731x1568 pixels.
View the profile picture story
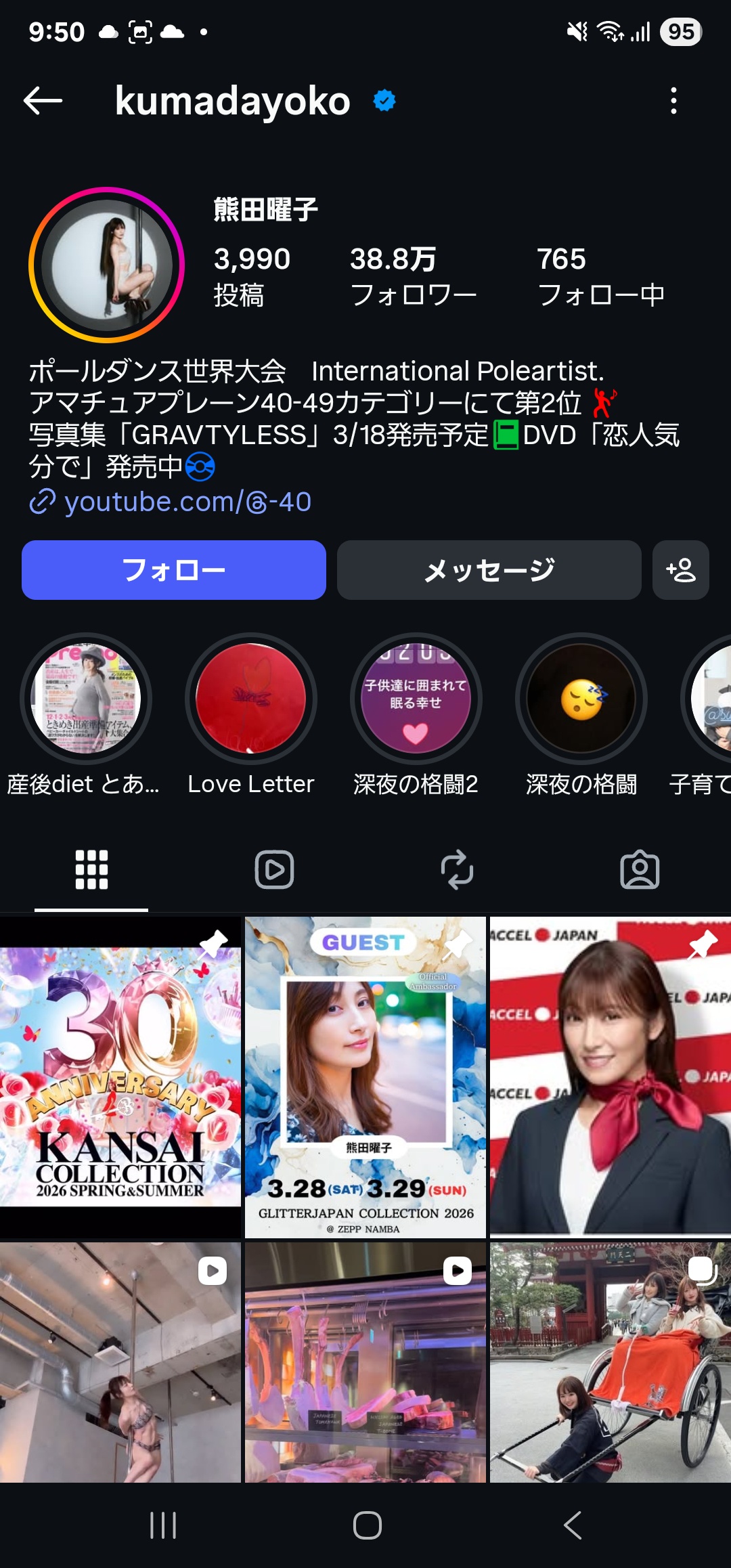click(x=106, y=265)
